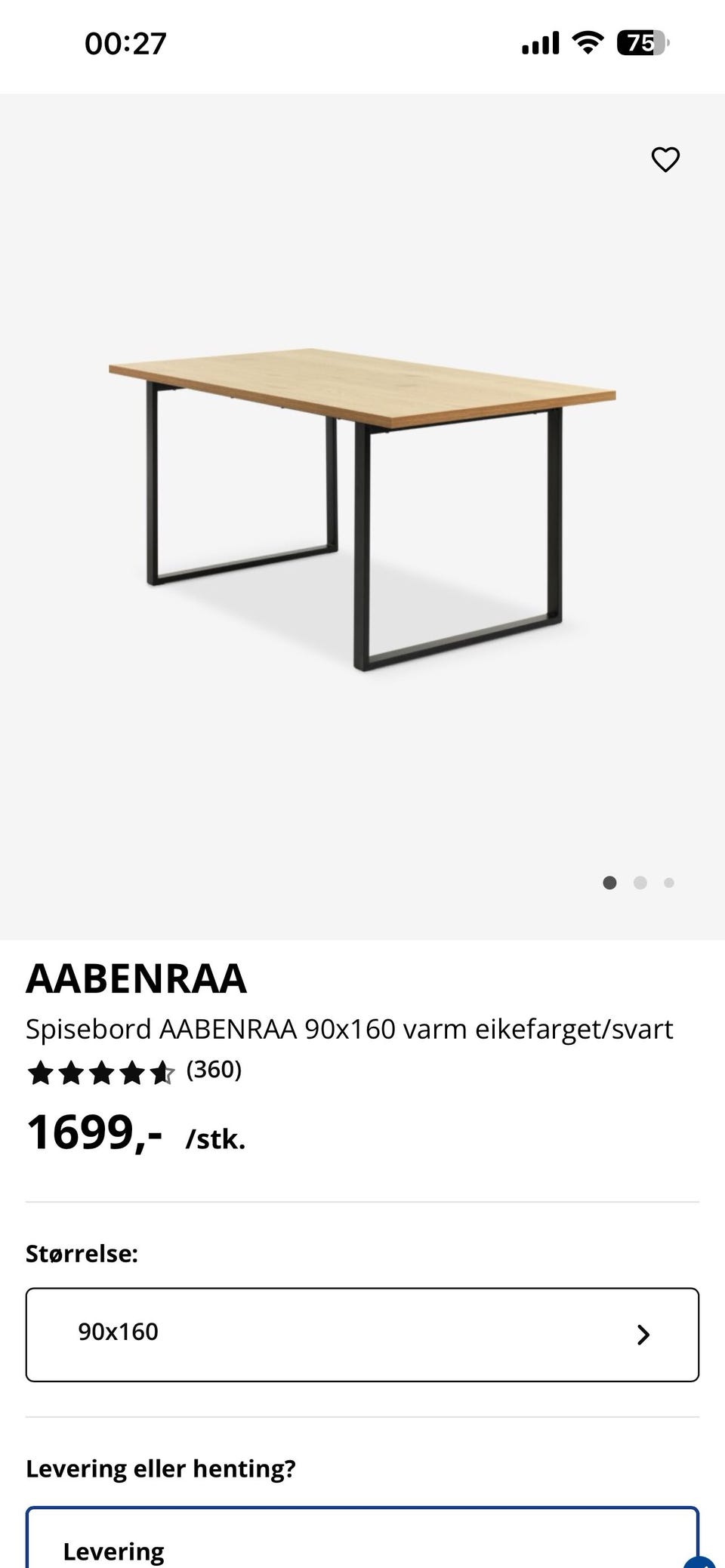Screen dimensions: 725x1568
Task: Select the active first carousel dot
Action: (x=609, y=882)
